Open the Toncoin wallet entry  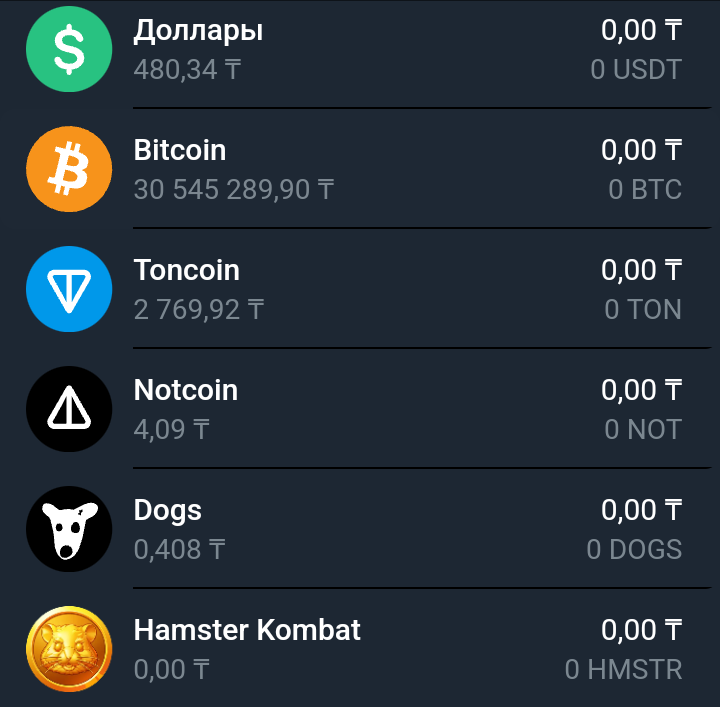(x=360, y=289)
